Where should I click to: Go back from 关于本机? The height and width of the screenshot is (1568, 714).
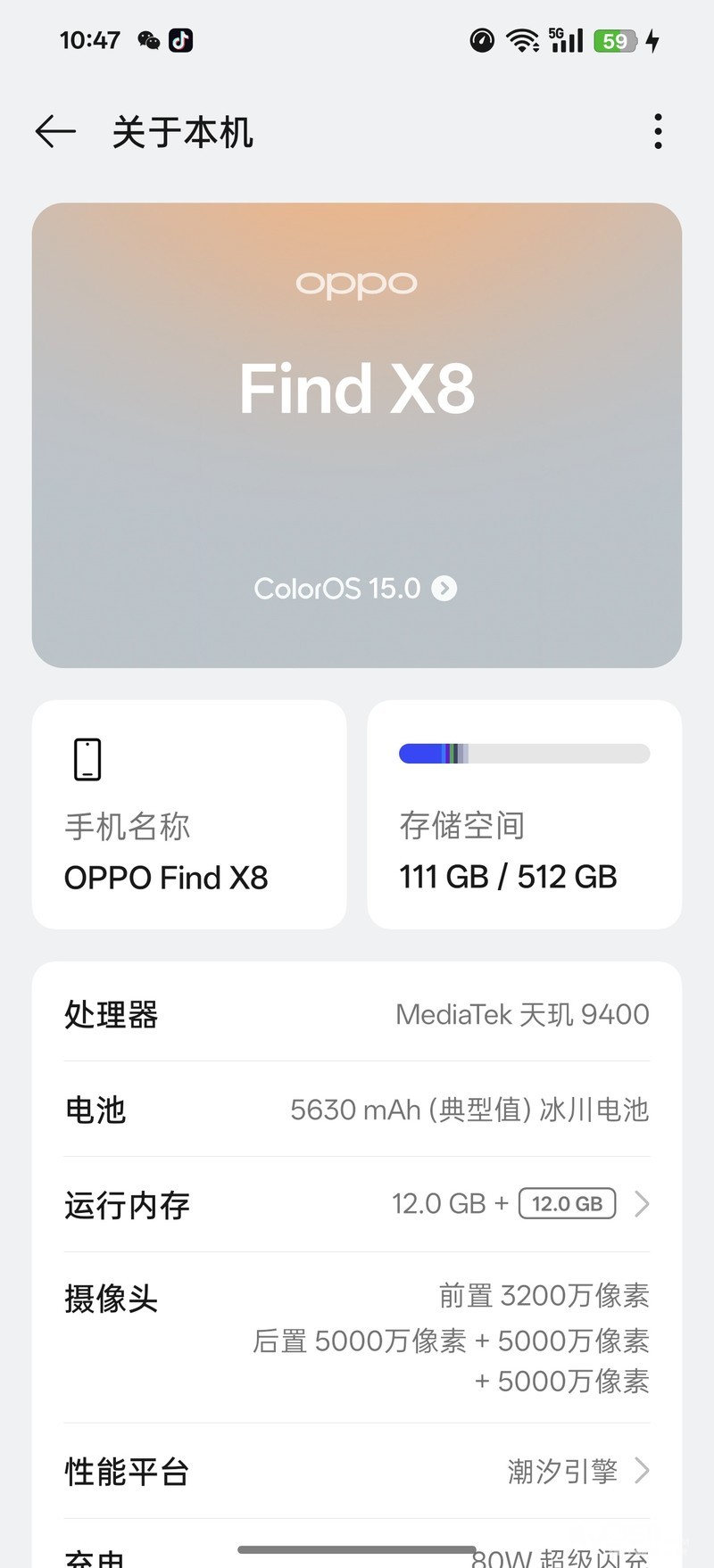pyautogui.click(x=55, y=132)
